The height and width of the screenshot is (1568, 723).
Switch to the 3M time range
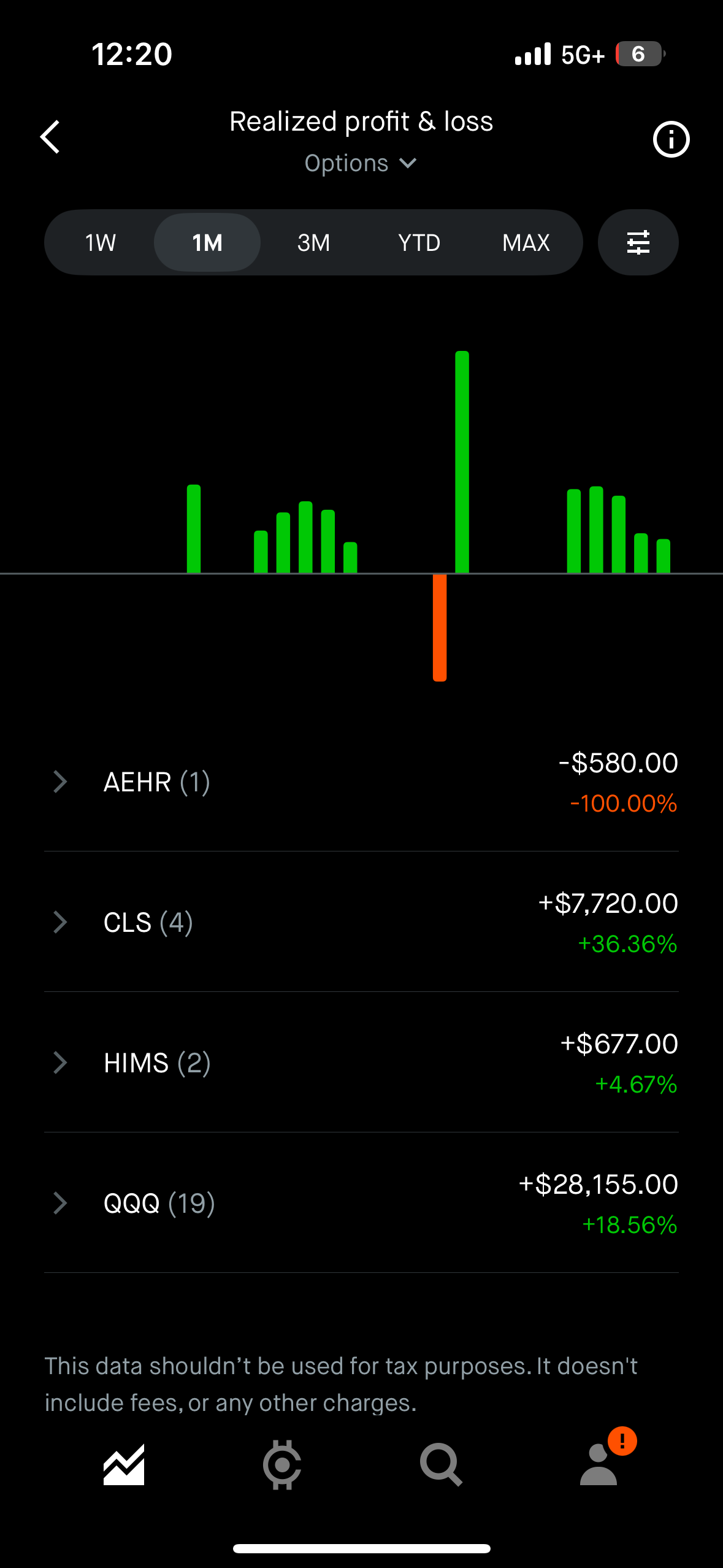313,243
